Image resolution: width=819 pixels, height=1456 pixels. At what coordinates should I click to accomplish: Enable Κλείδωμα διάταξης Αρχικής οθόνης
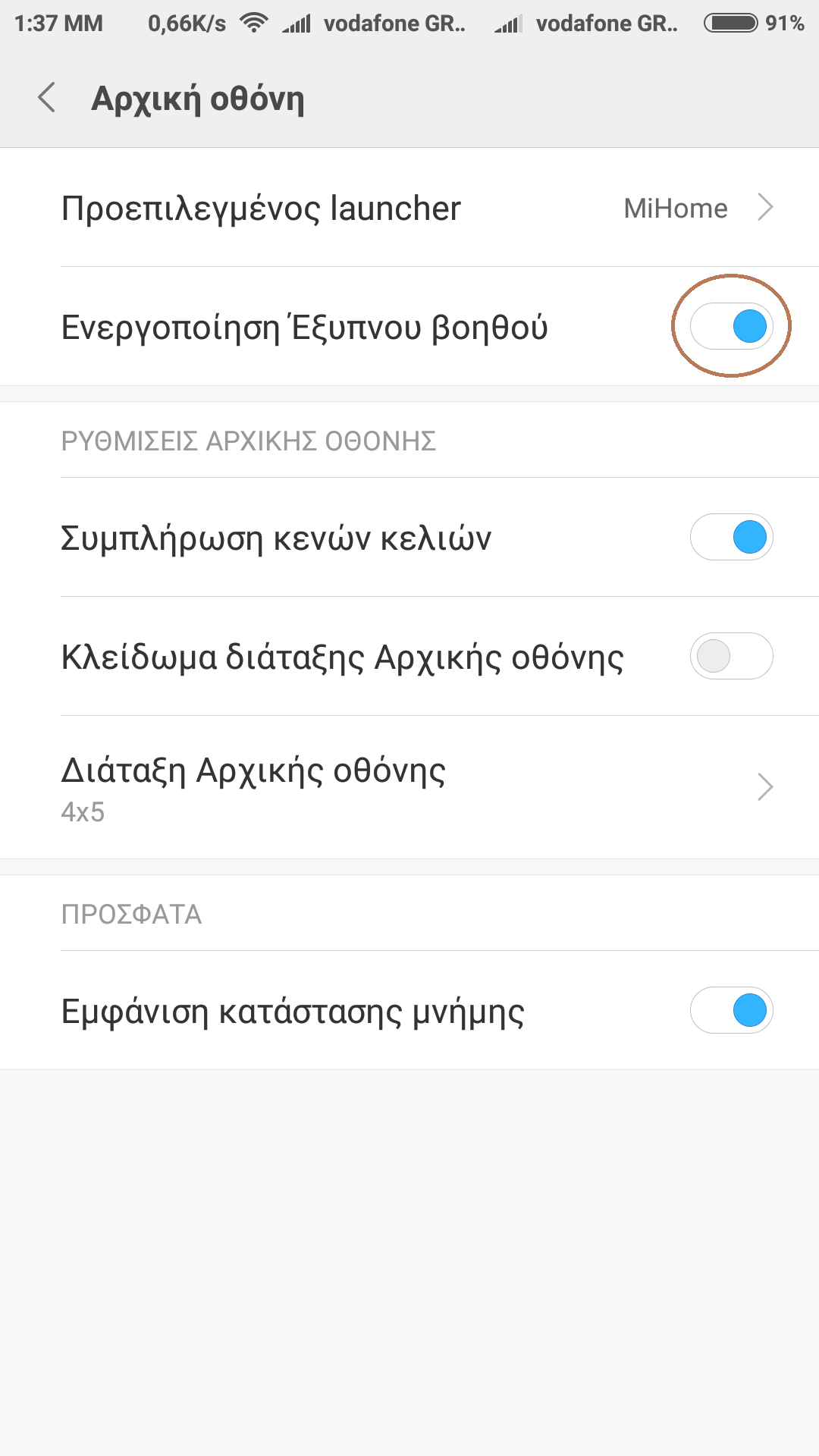[731, 657]
